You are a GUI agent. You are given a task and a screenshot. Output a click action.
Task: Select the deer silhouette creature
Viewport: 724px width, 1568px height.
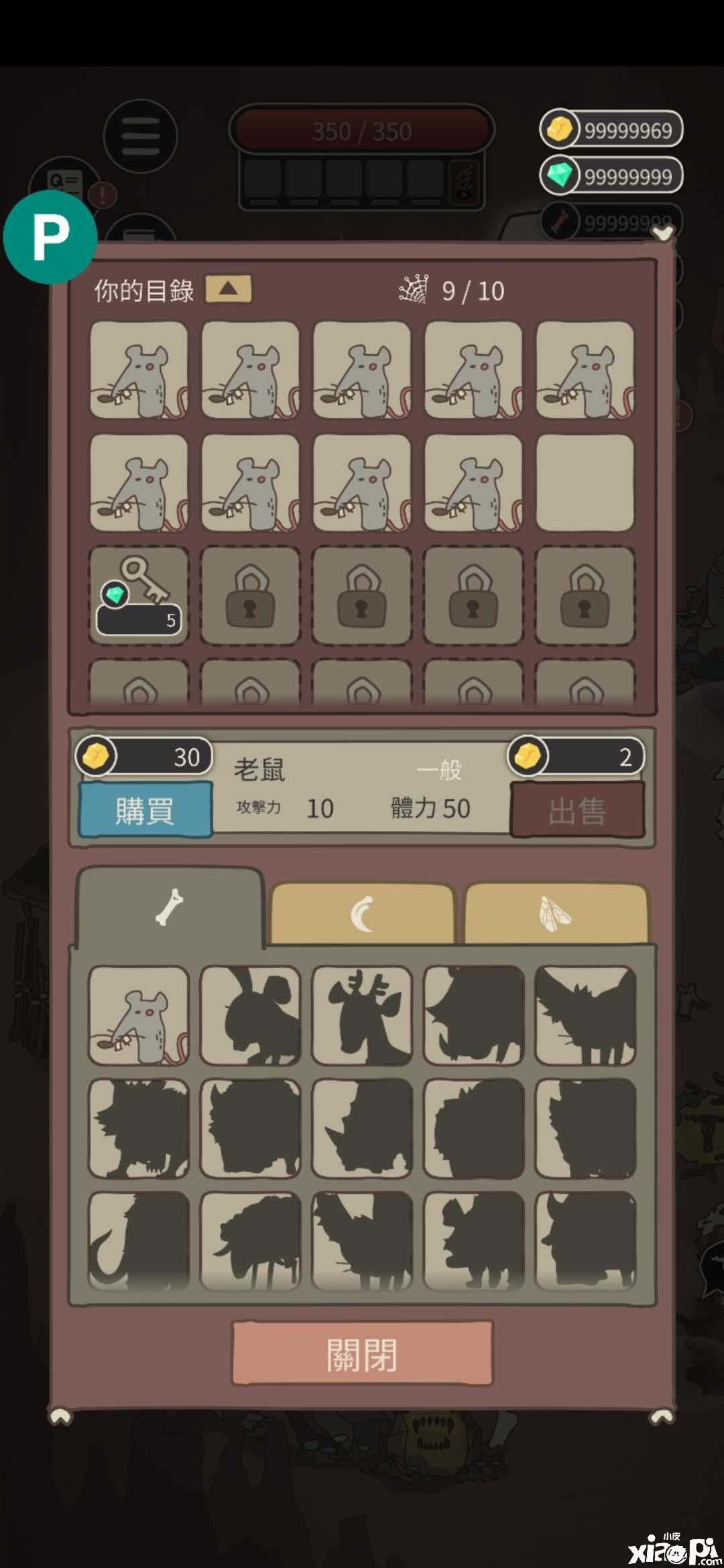click(362, 1015)
